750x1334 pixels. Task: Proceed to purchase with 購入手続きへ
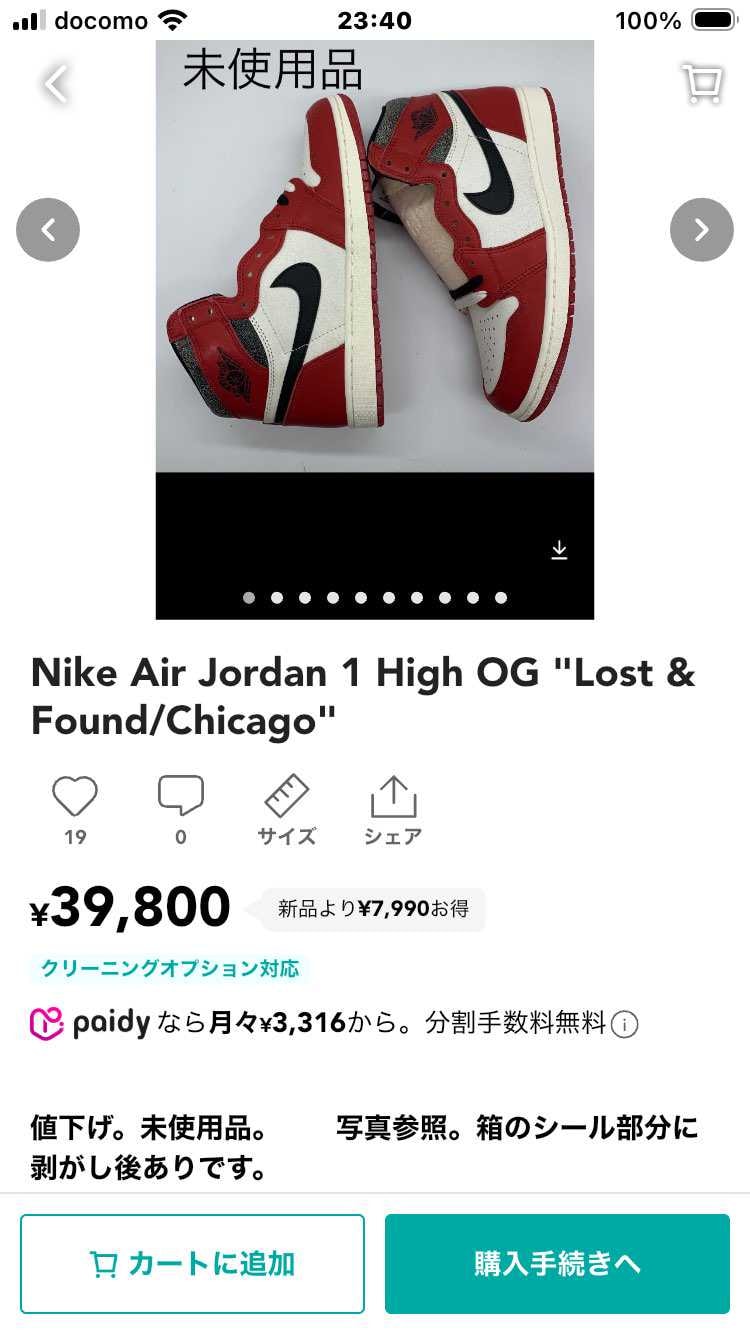tap(557, 1264)
